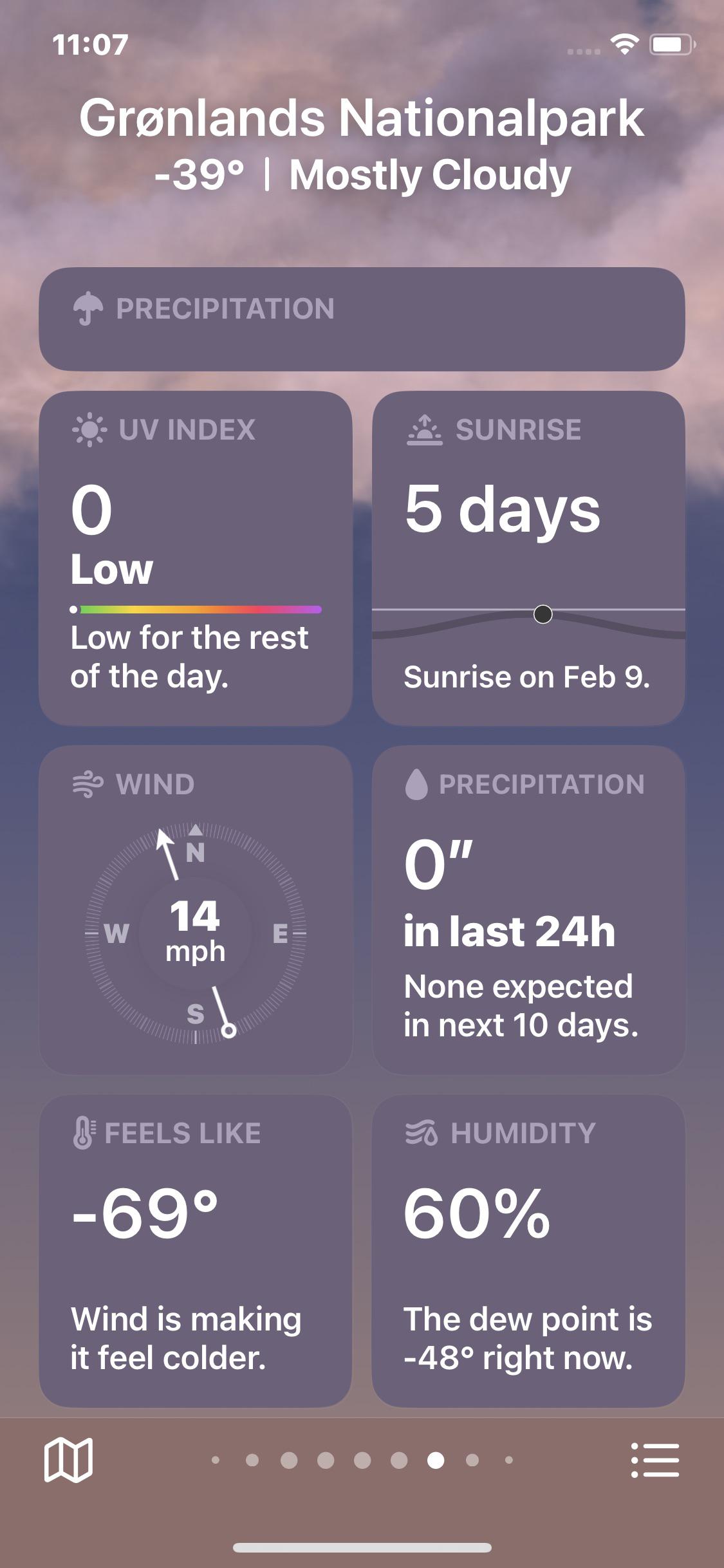This screenshot has width=724, height=1568.
Task: Open the weather map
Action: coord(68,1461)
